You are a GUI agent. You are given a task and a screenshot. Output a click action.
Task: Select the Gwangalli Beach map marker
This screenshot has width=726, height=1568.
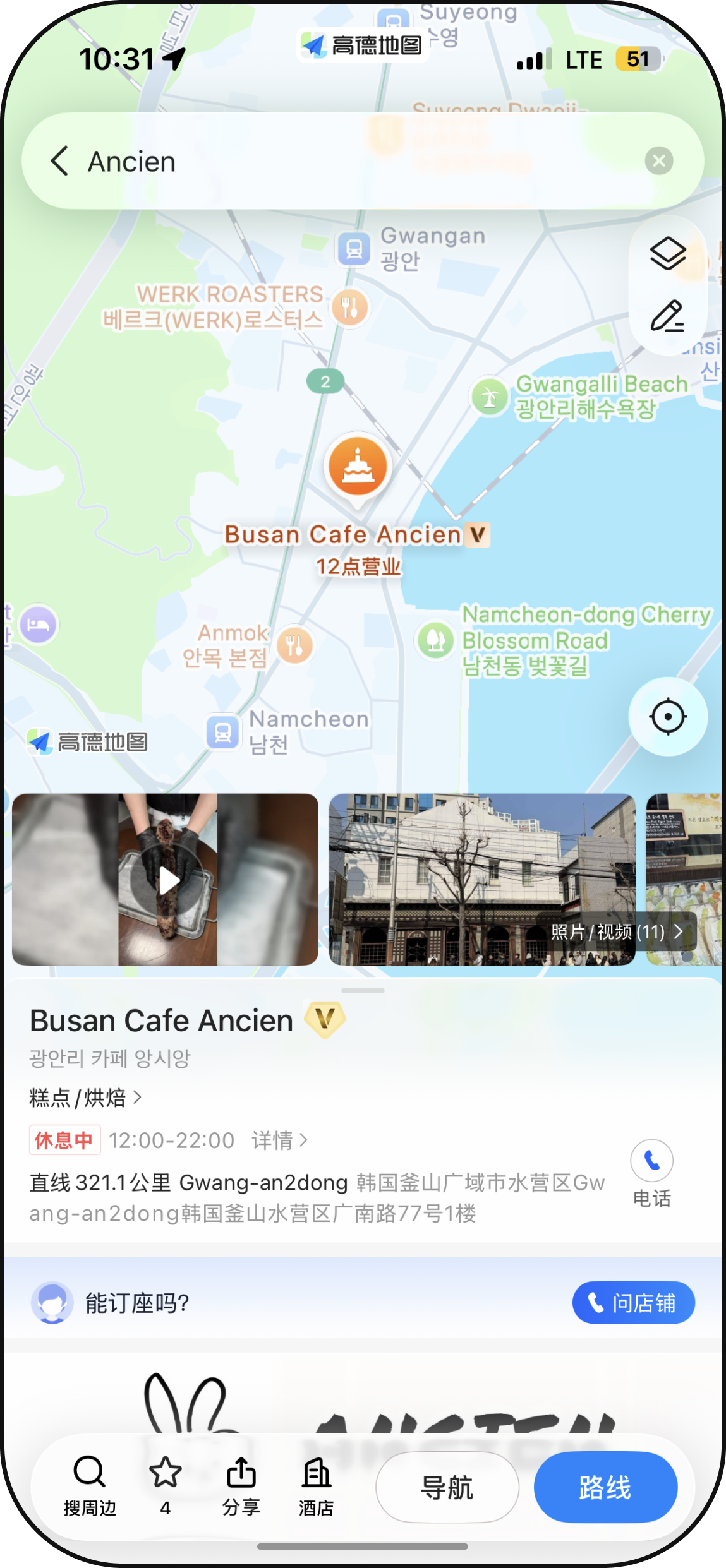pyautogui.click(x=489, y=397)
